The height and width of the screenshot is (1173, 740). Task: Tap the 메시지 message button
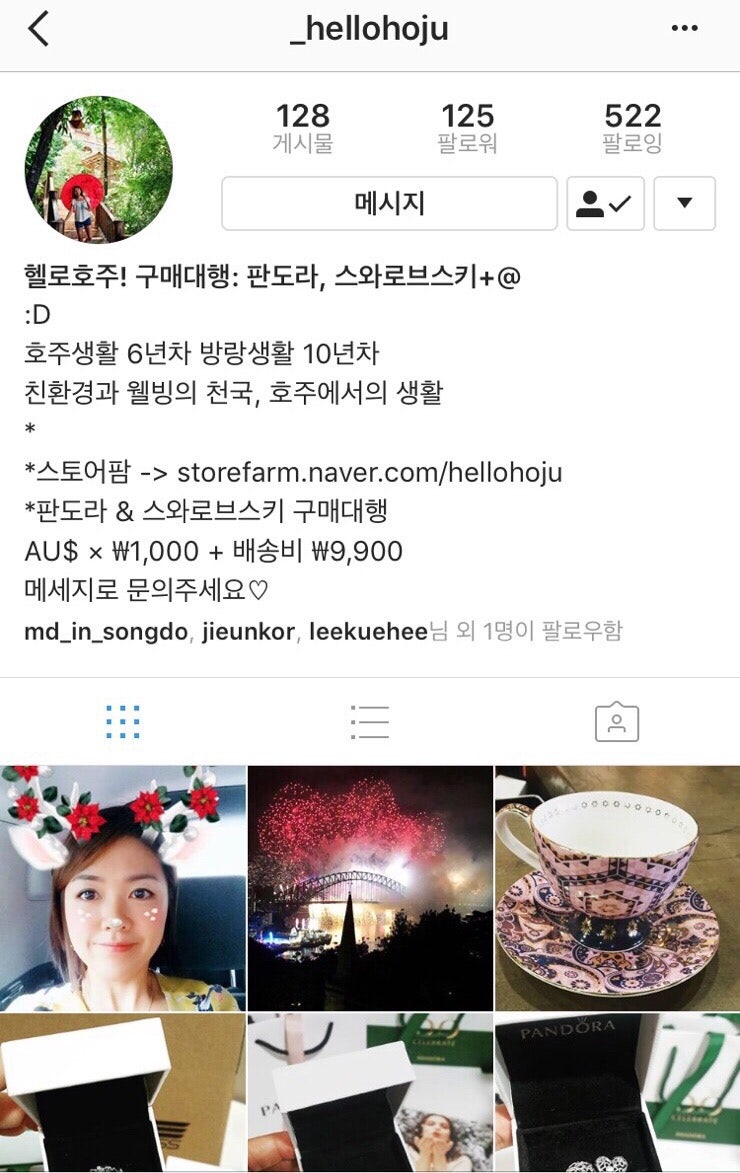pos(389,204)
